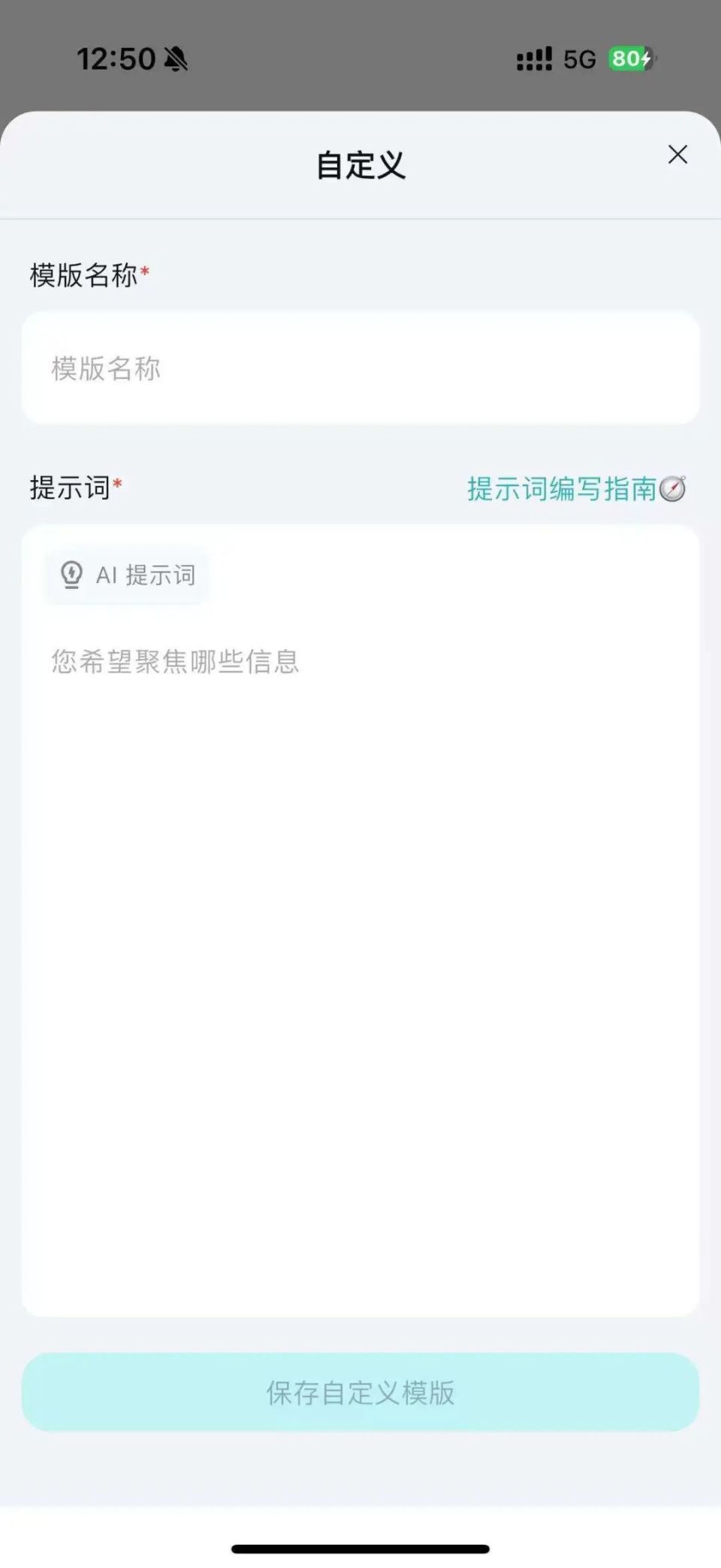Tap the compass icon beside 提示词编写指南
721x1568 pixels.
pyautogui.click(x=674, y=489)
